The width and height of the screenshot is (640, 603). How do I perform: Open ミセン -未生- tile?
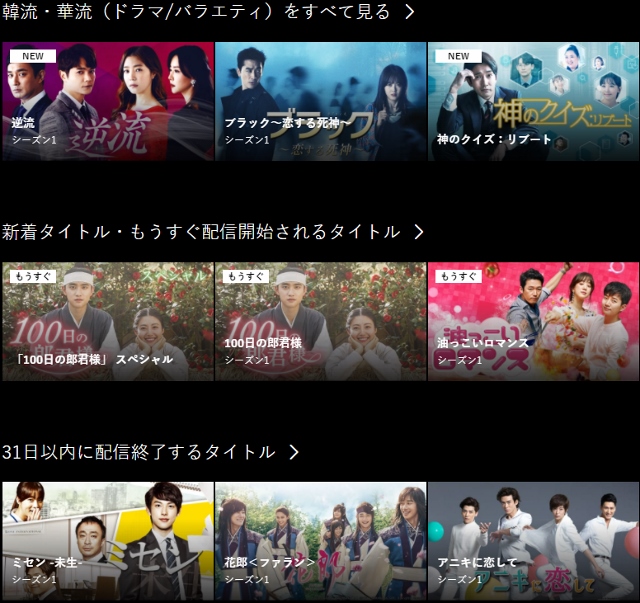108,541
